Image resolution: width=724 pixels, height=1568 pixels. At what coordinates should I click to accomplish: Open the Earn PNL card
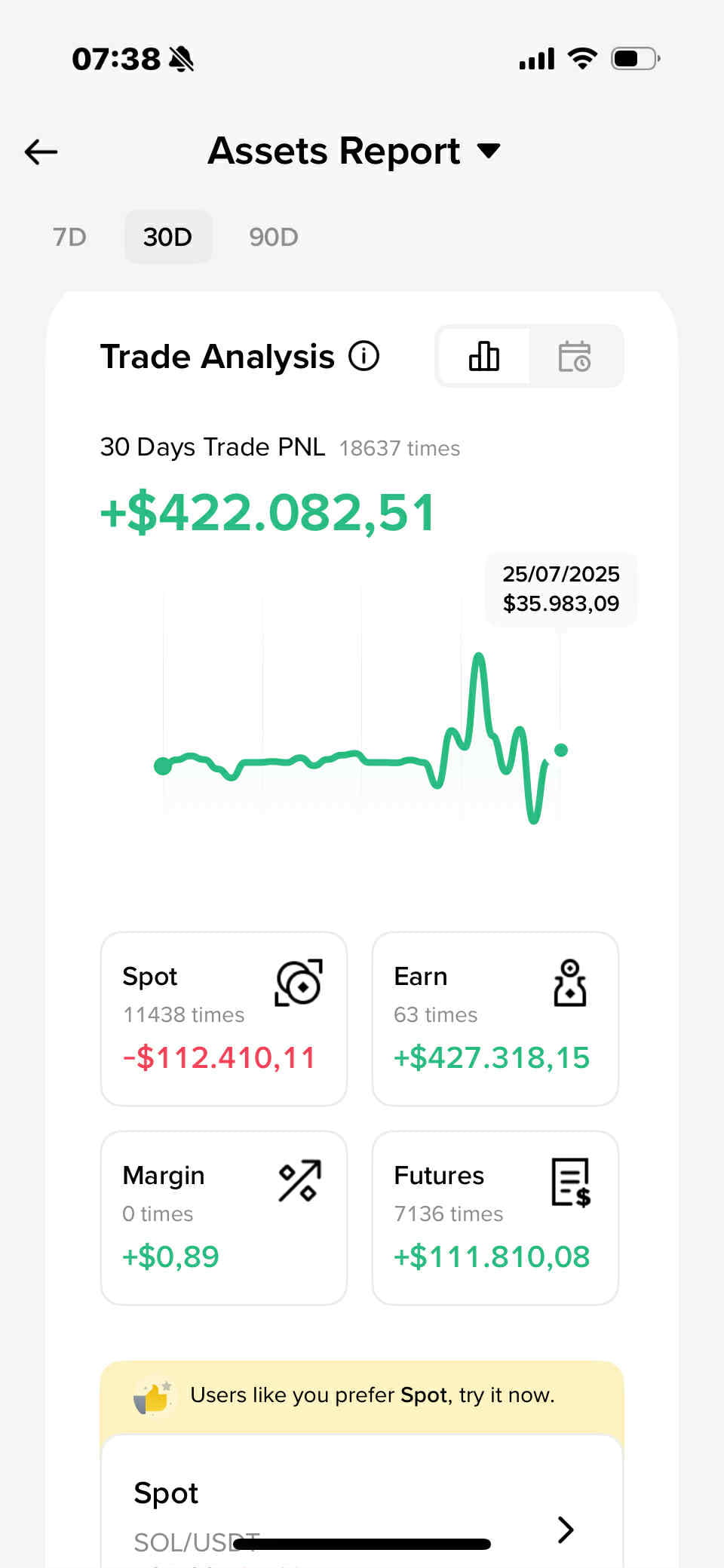(x=495, y=1019)
